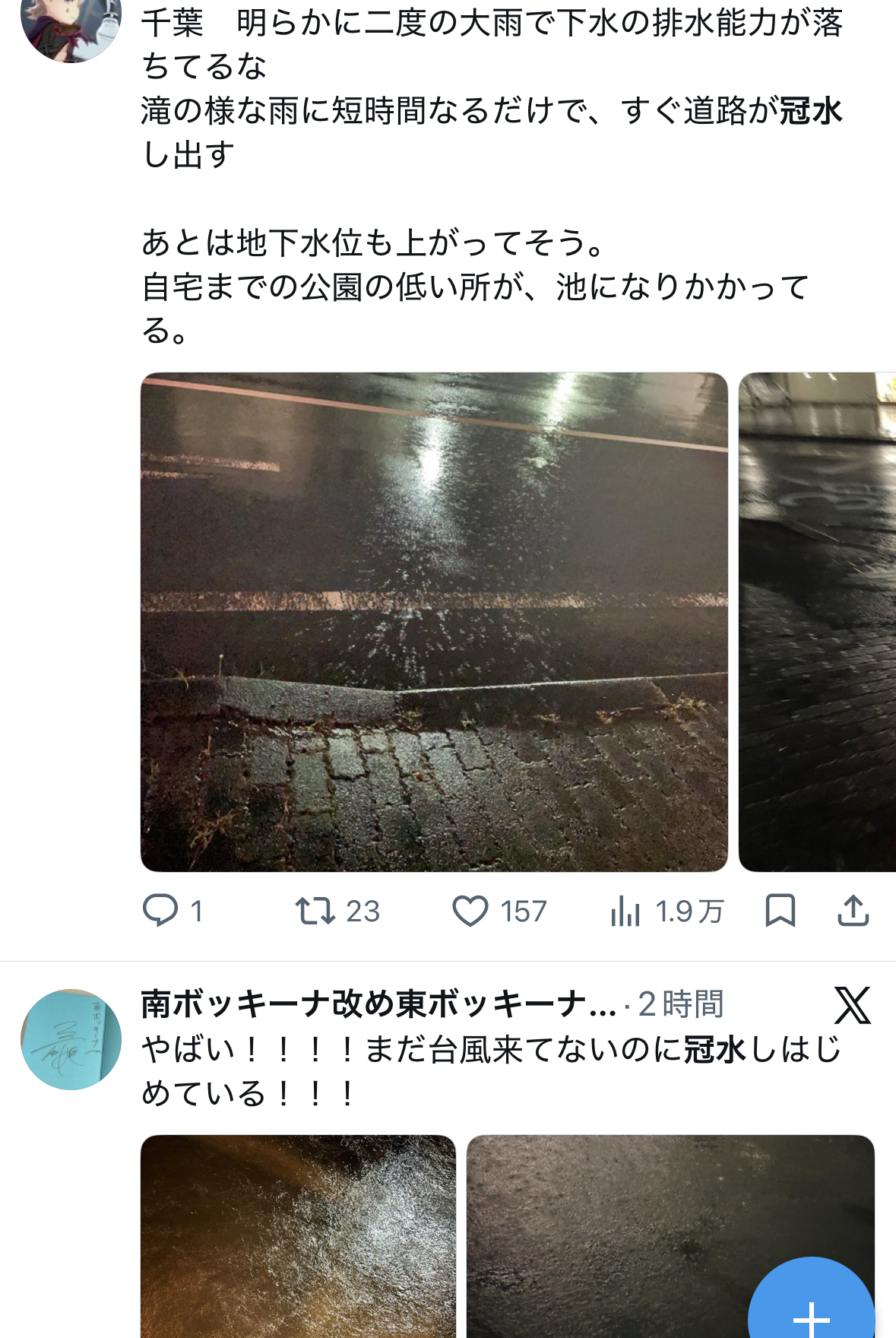The image size is (896, 1338).
Task: Tap the X icon on 南ボッキーナ's post
Action: point(852,1005)
